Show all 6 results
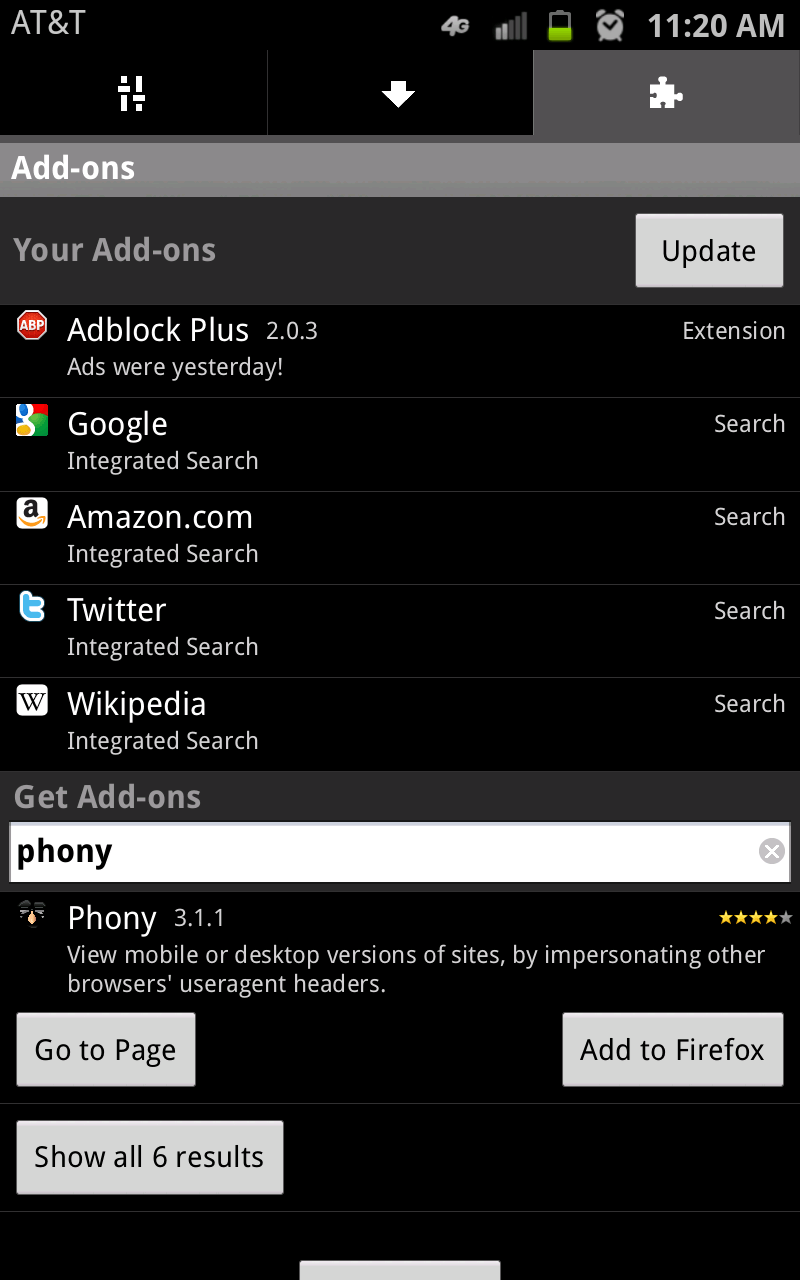The height and width of the screenshot is (1280, 800). tap(150, 1157)
